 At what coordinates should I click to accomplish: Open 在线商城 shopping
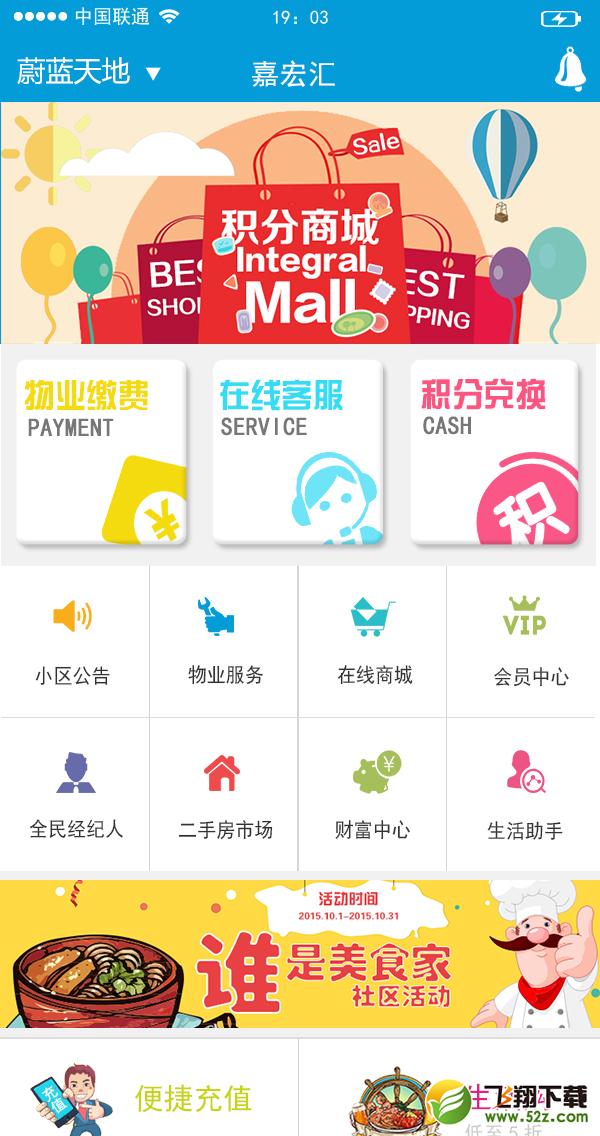(372, 642)
